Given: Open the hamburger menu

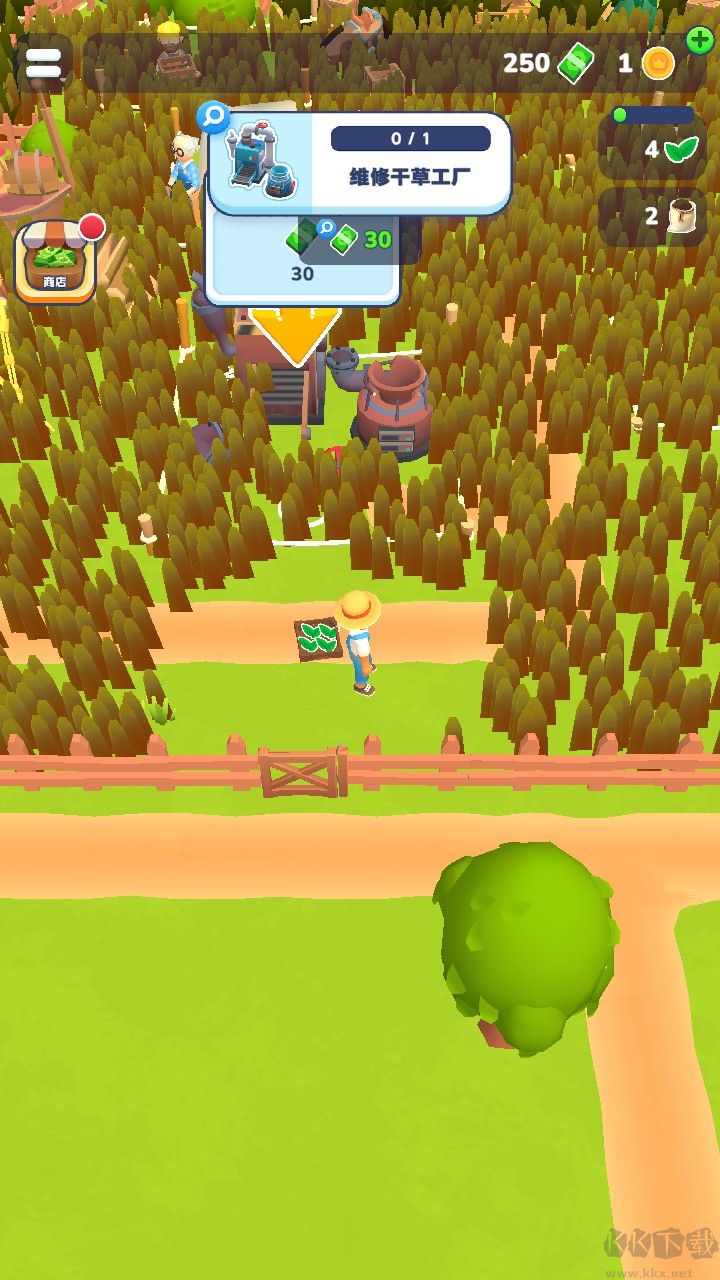Looking at the screenshot, I should pos(43,62).
